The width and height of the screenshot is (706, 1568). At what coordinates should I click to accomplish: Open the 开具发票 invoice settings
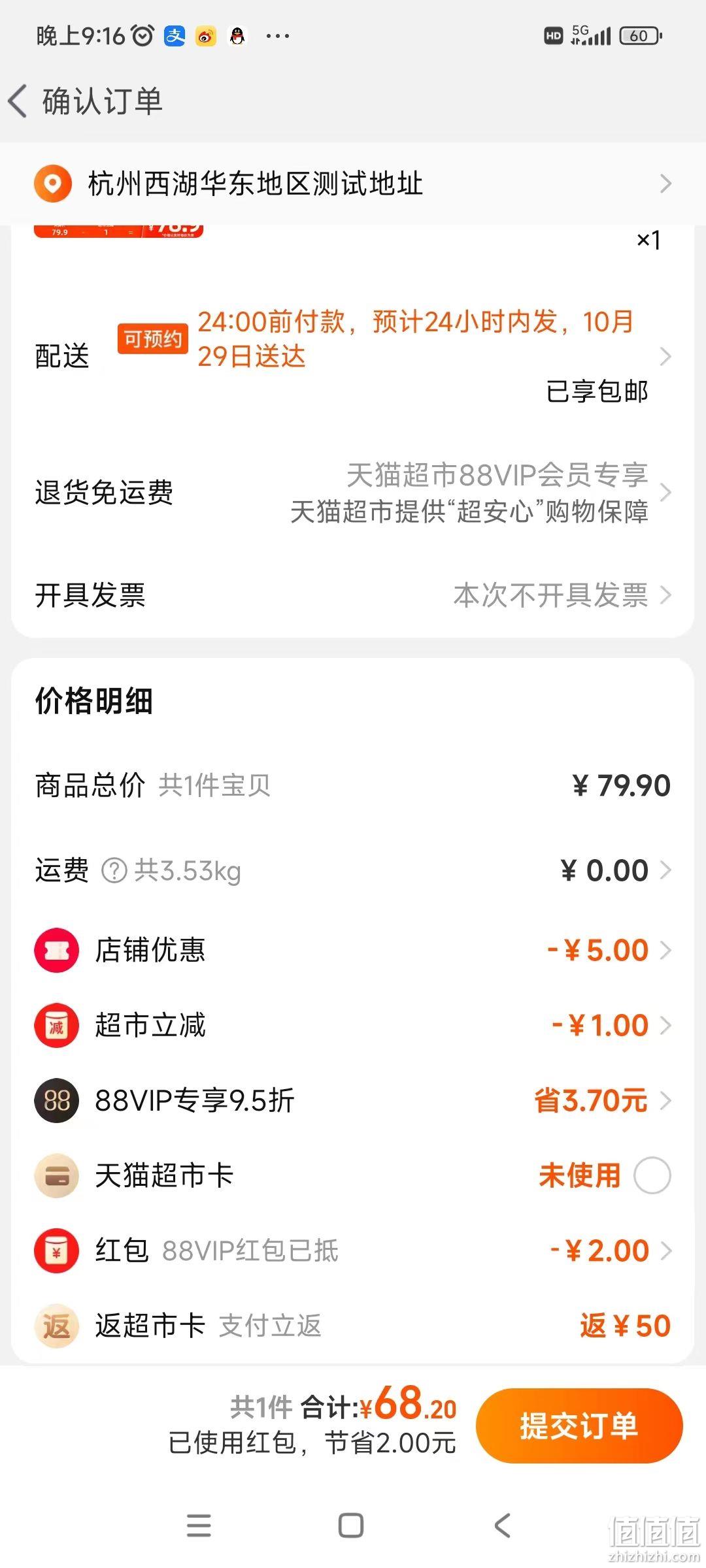353,595
